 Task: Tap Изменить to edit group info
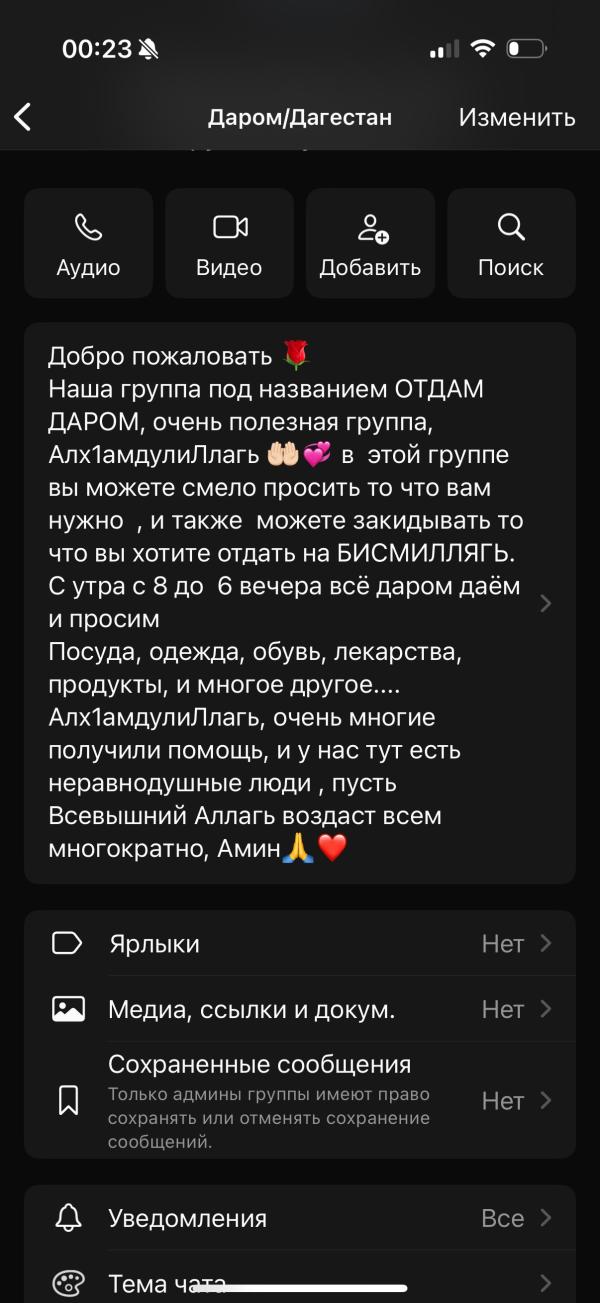pos(517,117)
